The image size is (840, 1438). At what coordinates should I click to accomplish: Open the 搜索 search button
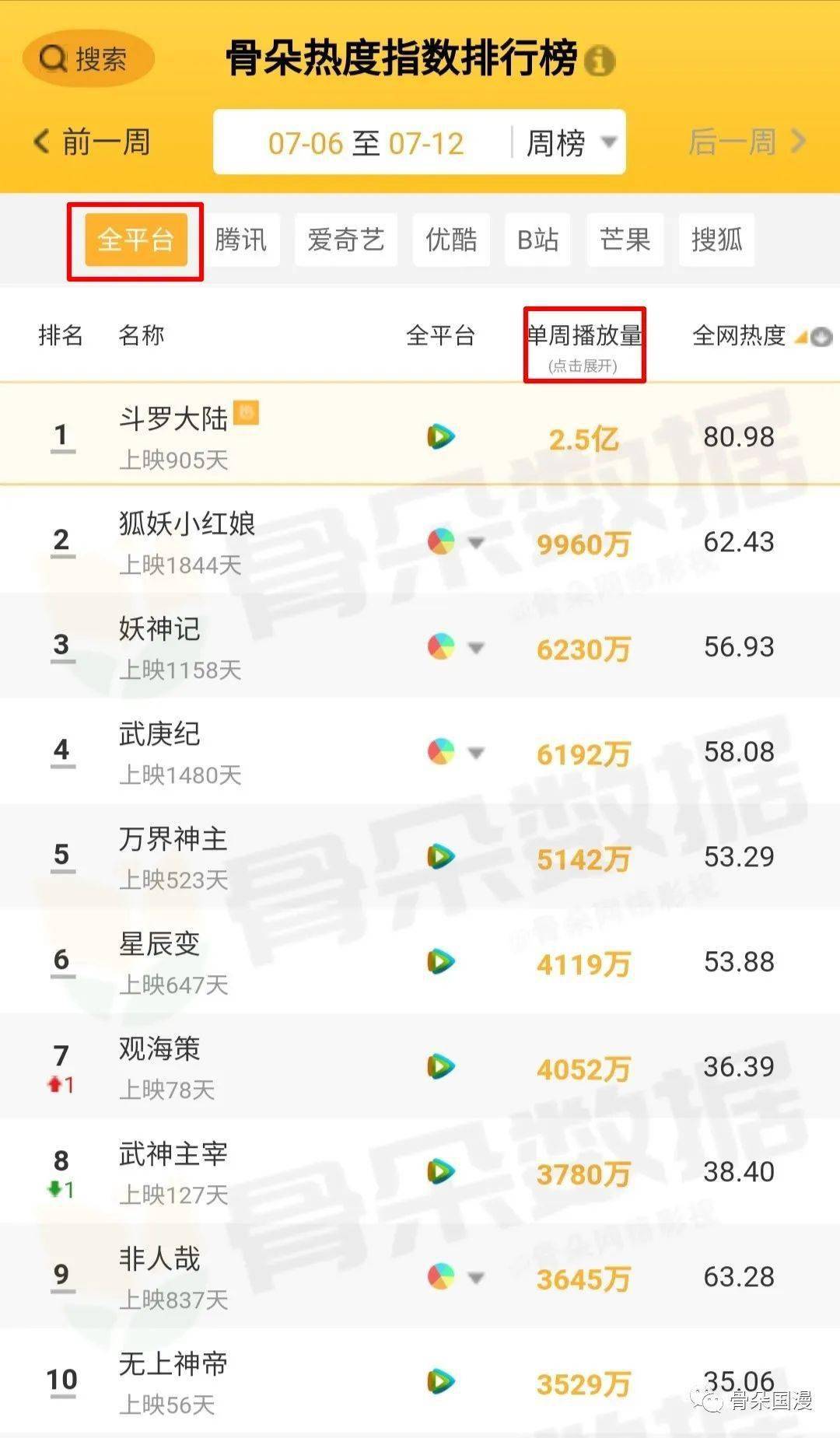(x=88, y=59)
